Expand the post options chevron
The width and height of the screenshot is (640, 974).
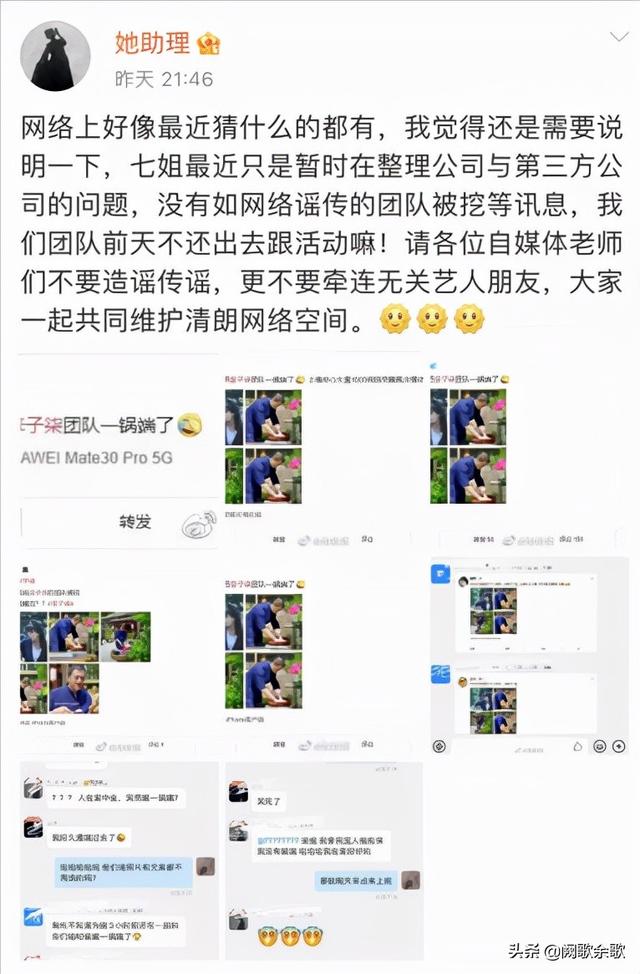pos(618,38)
